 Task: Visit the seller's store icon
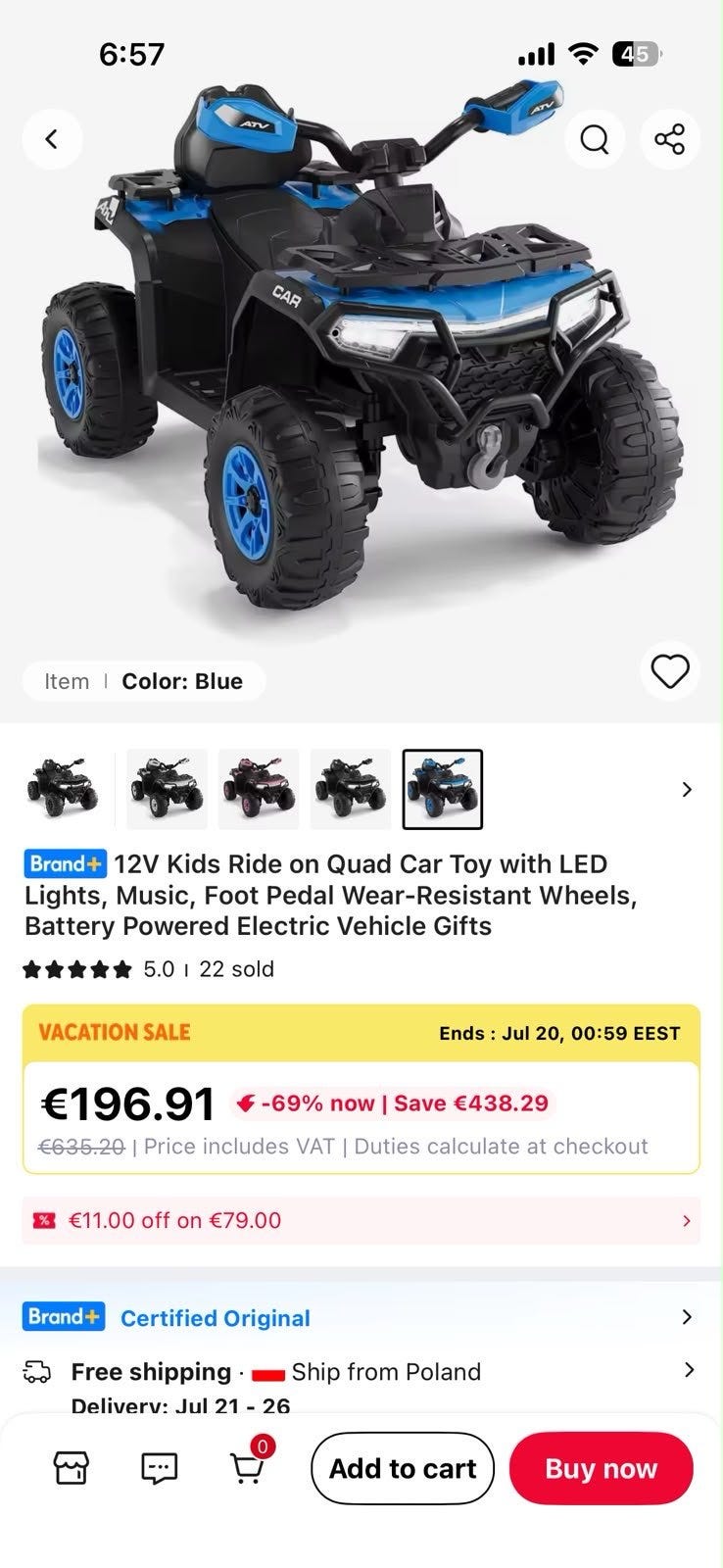click(71, 1468)
